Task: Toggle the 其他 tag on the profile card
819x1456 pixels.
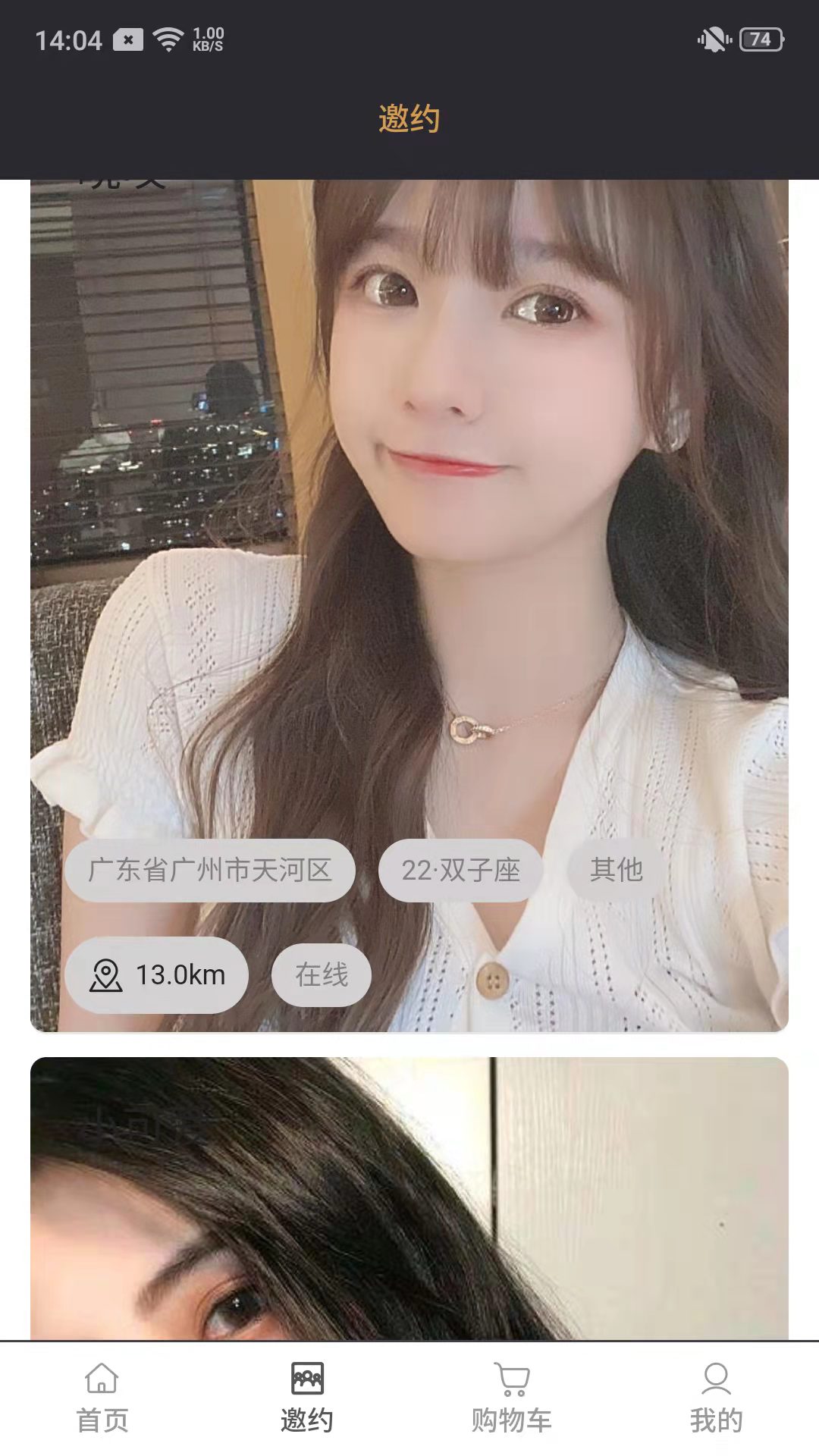Action: pos(617,872)
